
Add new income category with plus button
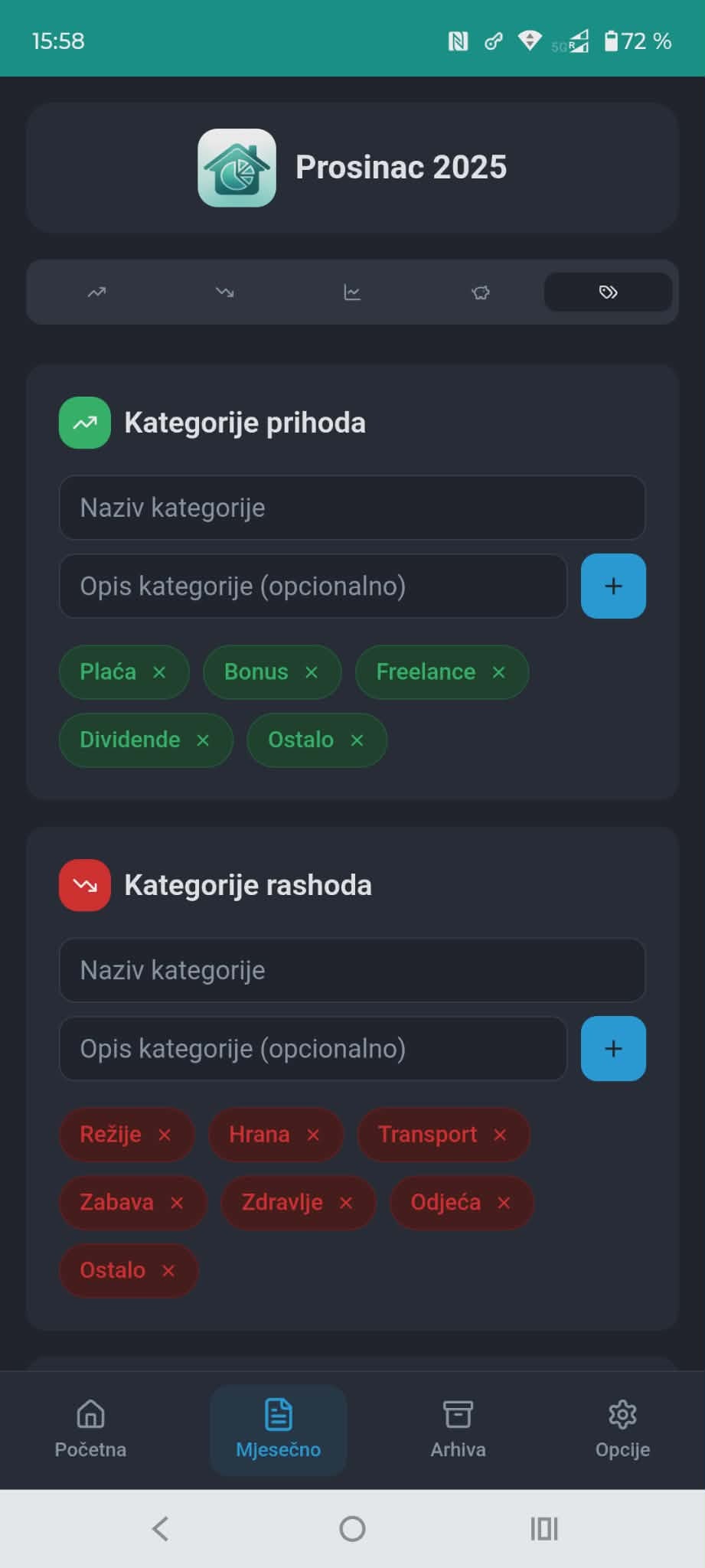click(613, 586)
